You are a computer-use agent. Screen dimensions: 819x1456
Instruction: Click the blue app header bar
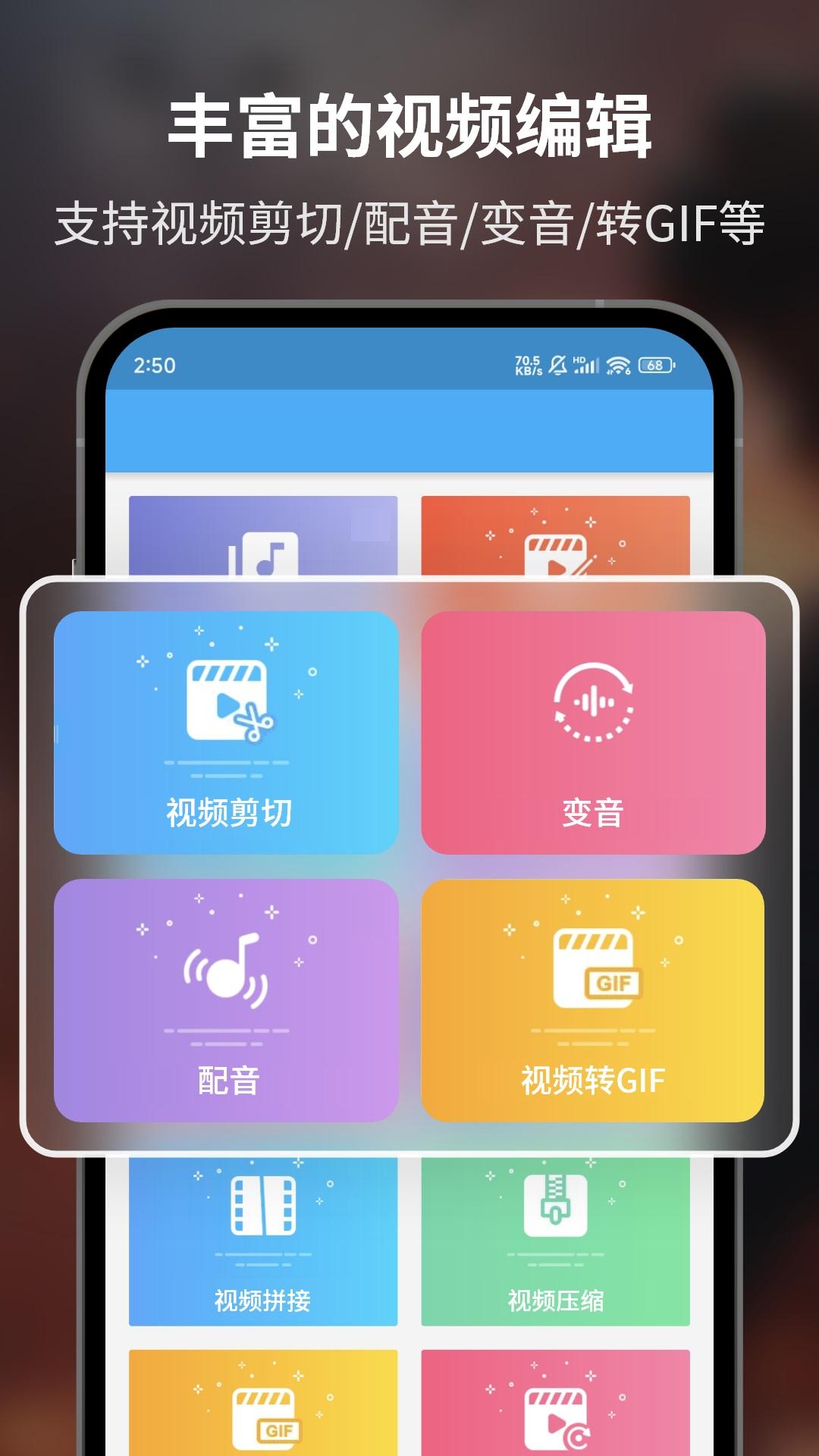coord(409,428)
